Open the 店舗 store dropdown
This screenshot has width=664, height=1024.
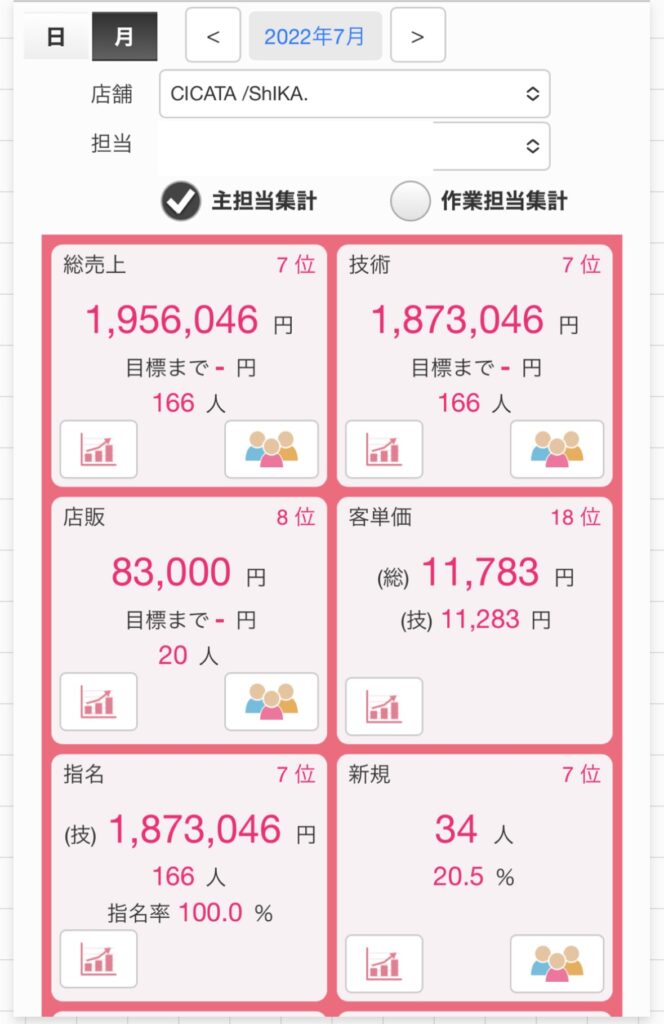click(354, 94)
